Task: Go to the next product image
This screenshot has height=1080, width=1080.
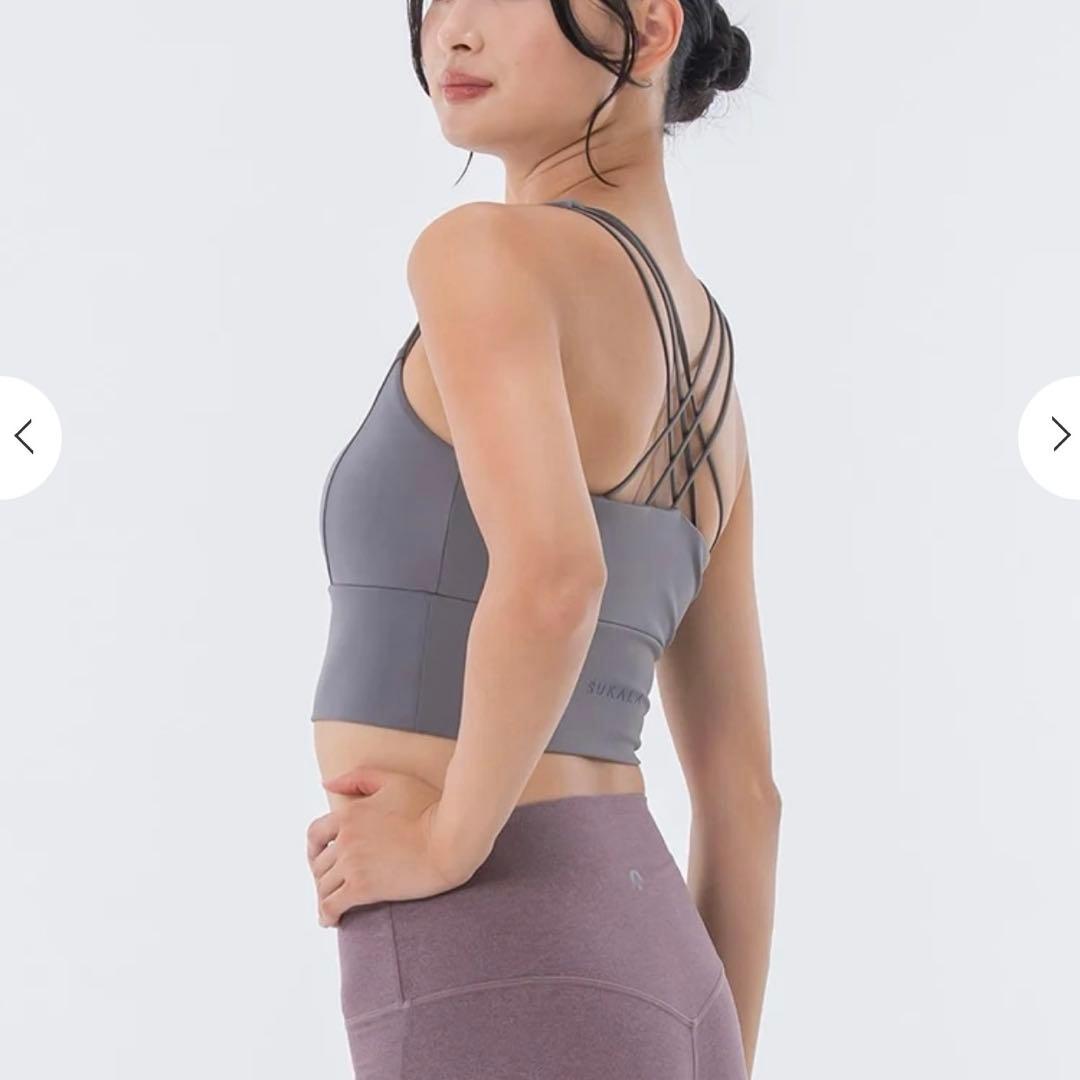Action: click(x=1056, y=436)
